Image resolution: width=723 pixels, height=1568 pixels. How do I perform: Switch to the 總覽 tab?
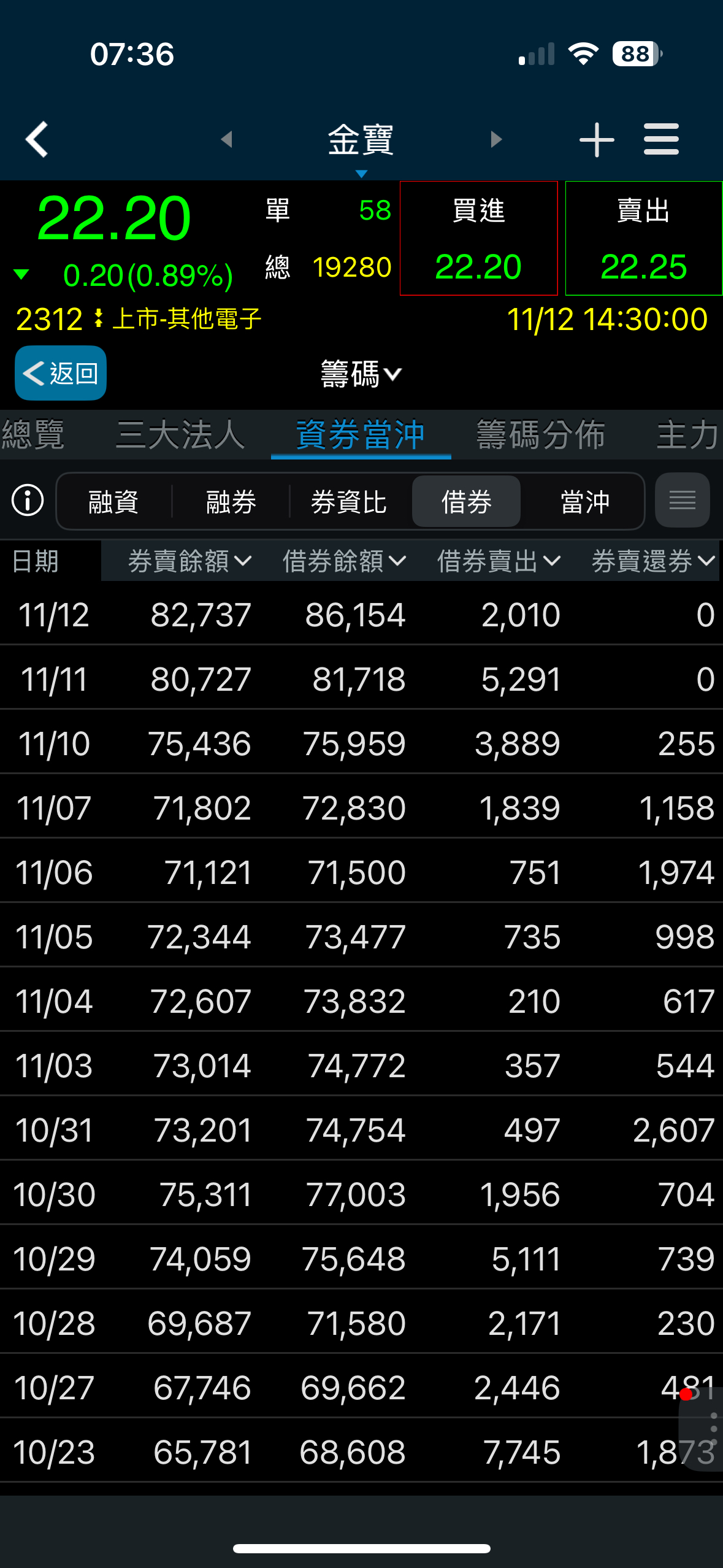click(x=34, y=434)
